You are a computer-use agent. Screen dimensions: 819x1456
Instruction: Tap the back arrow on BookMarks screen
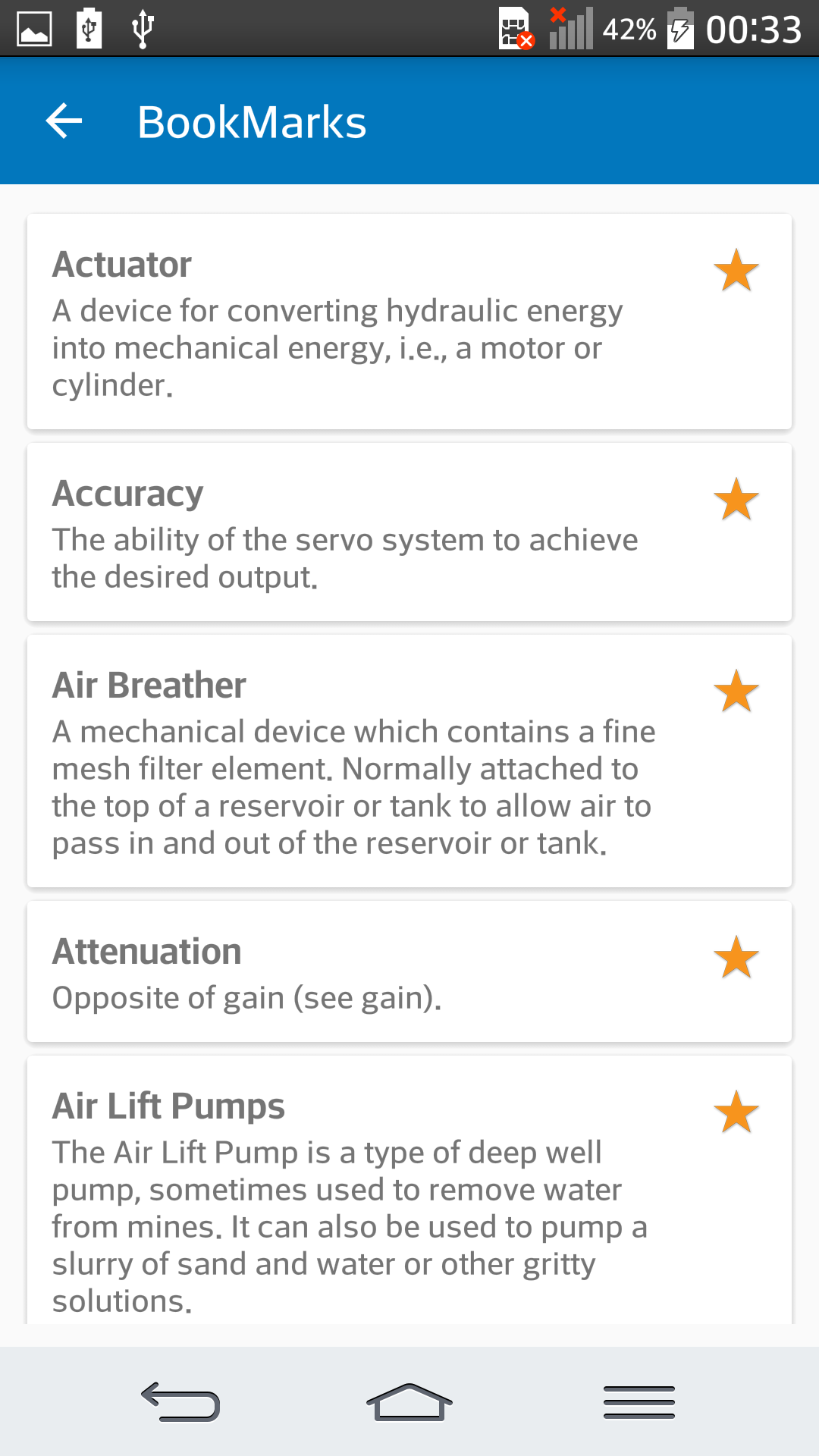(x=63, y=121)
